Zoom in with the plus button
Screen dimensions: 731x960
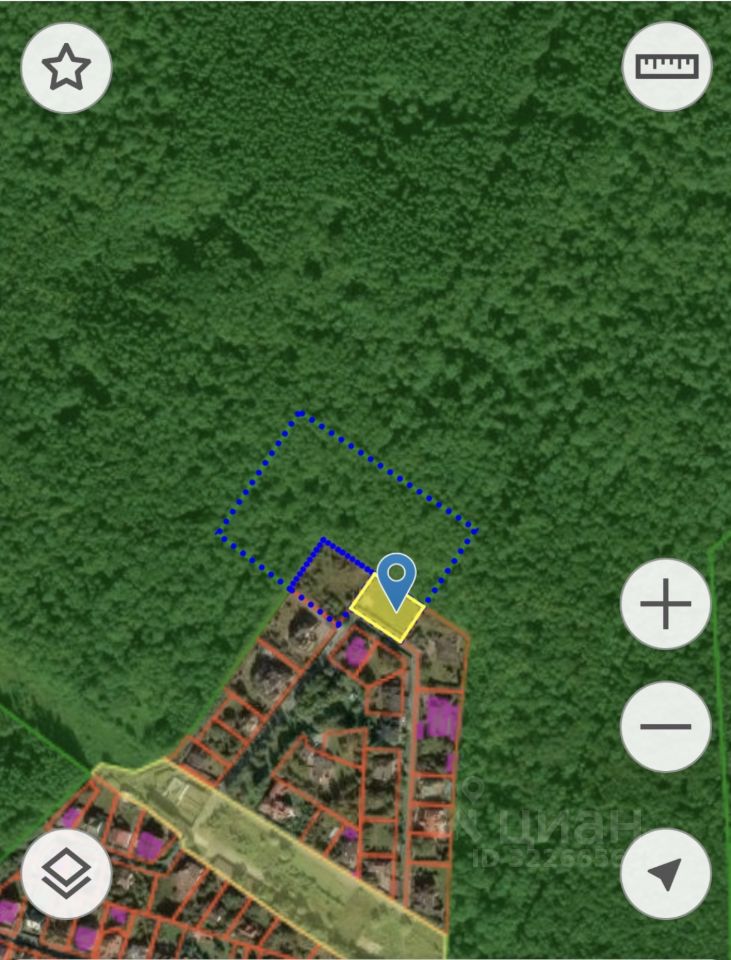666,604
